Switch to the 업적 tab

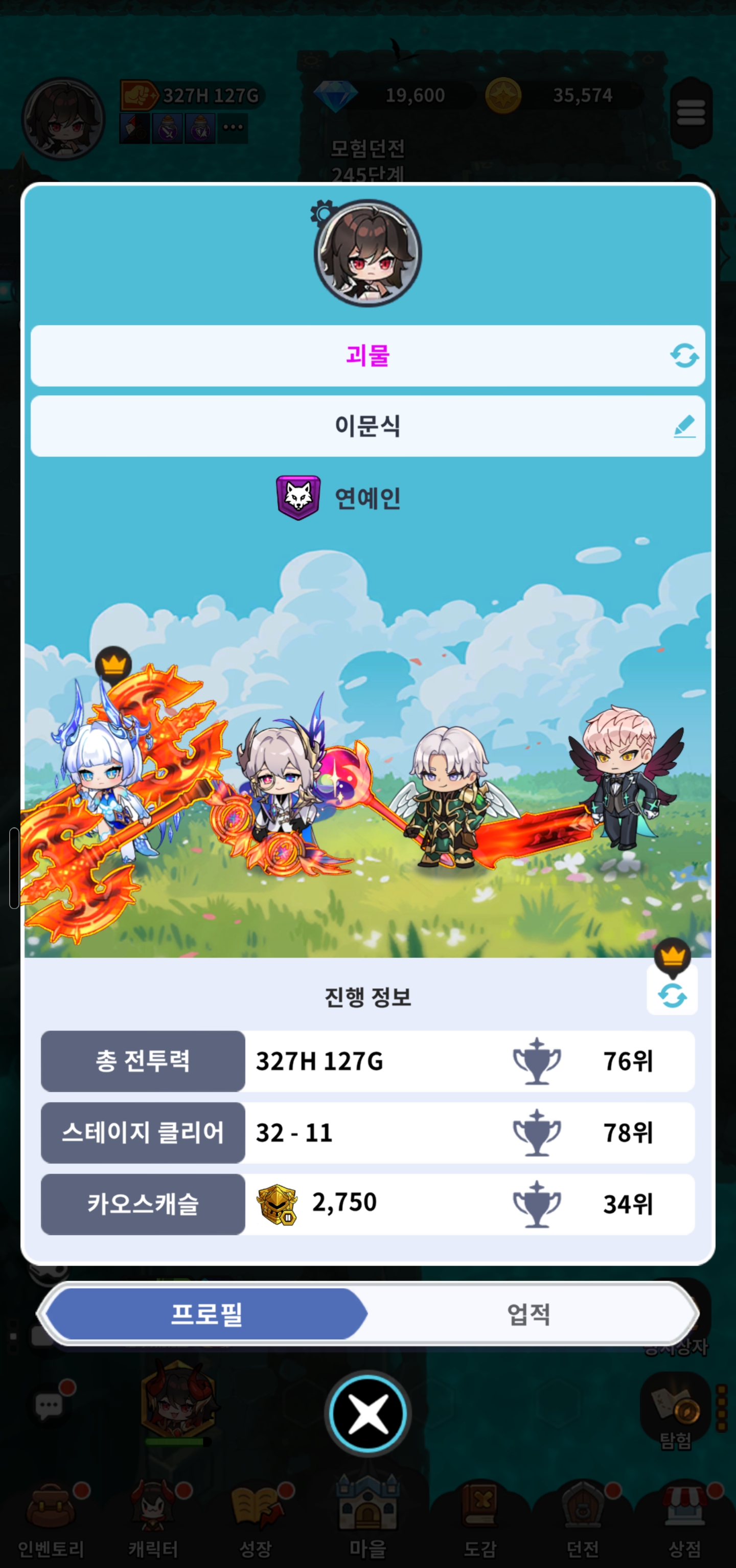[529, 1313]
